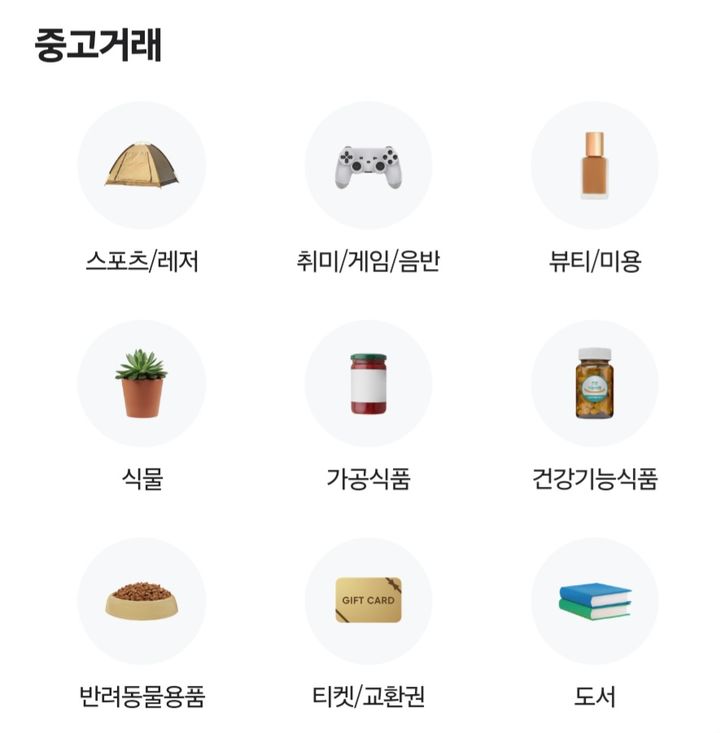Screen dimensions: 720x733
Task: Select the pet food bowl icon for 반려동물용품
Action: [x=139, y=600]
